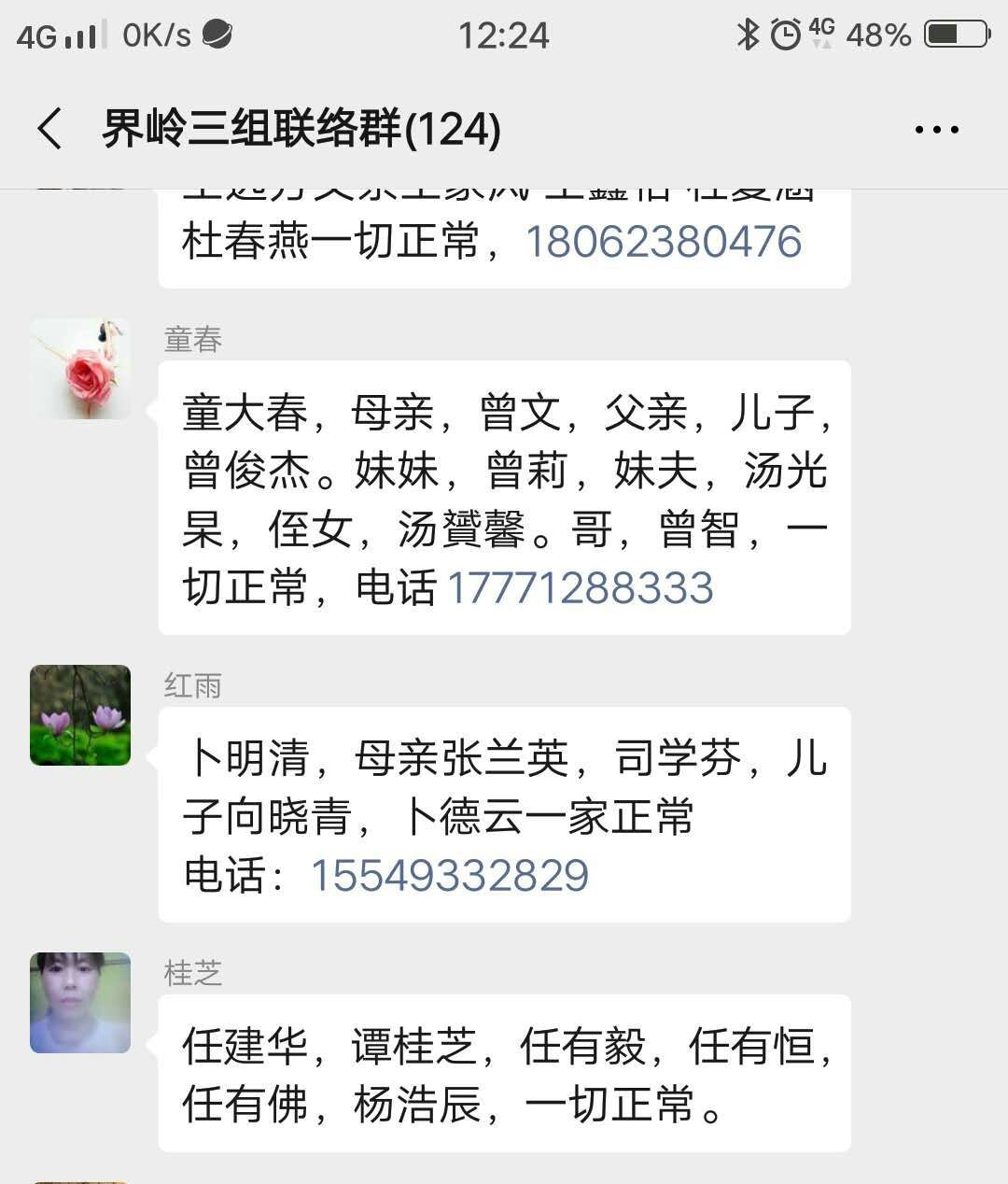Tap phone number 15549332829
Image resolution: width=1008 pixels, height=1184 pixels.
[449, 876]
